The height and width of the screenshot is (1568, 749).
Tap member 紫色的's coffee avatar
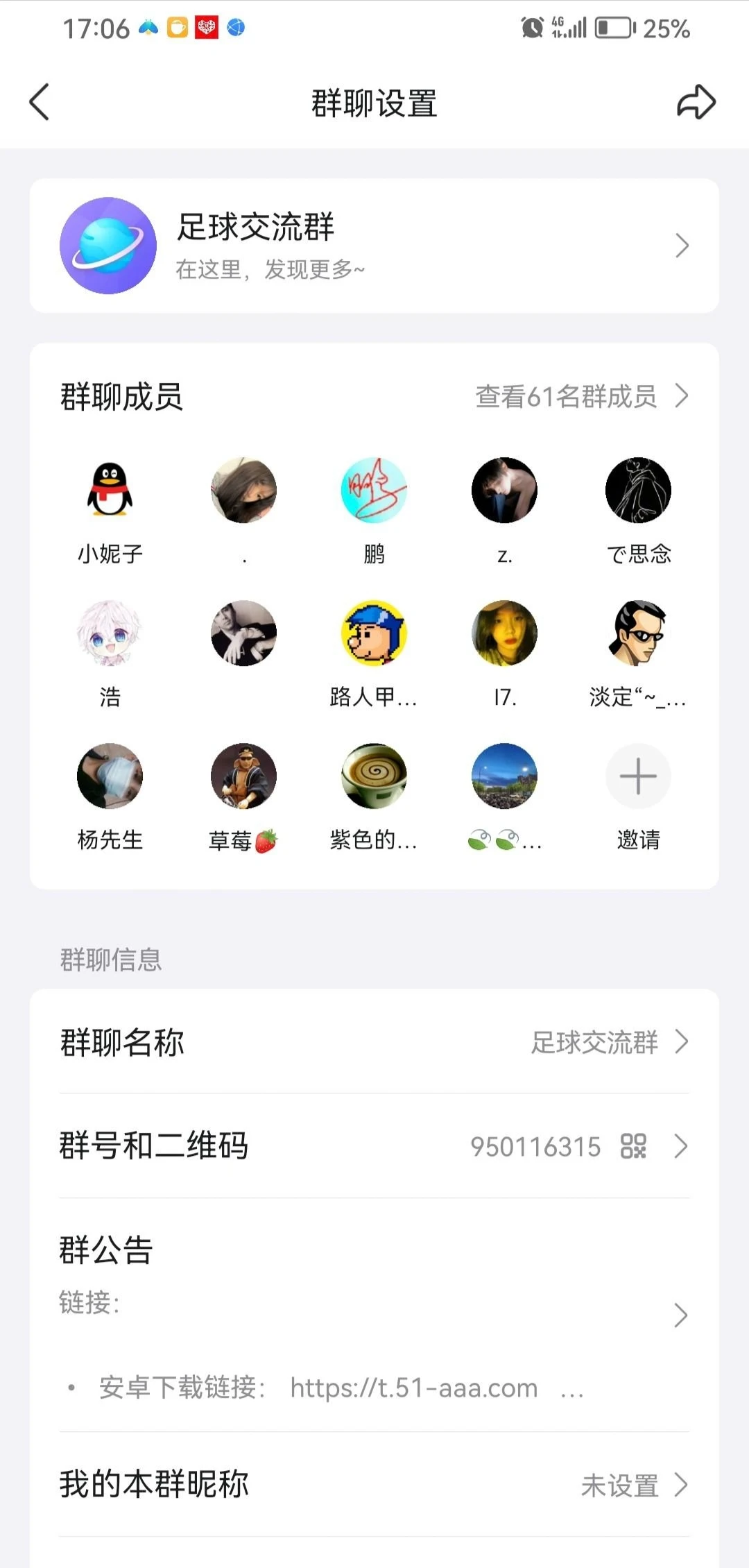pyautogui.click(x=374, y=776)
